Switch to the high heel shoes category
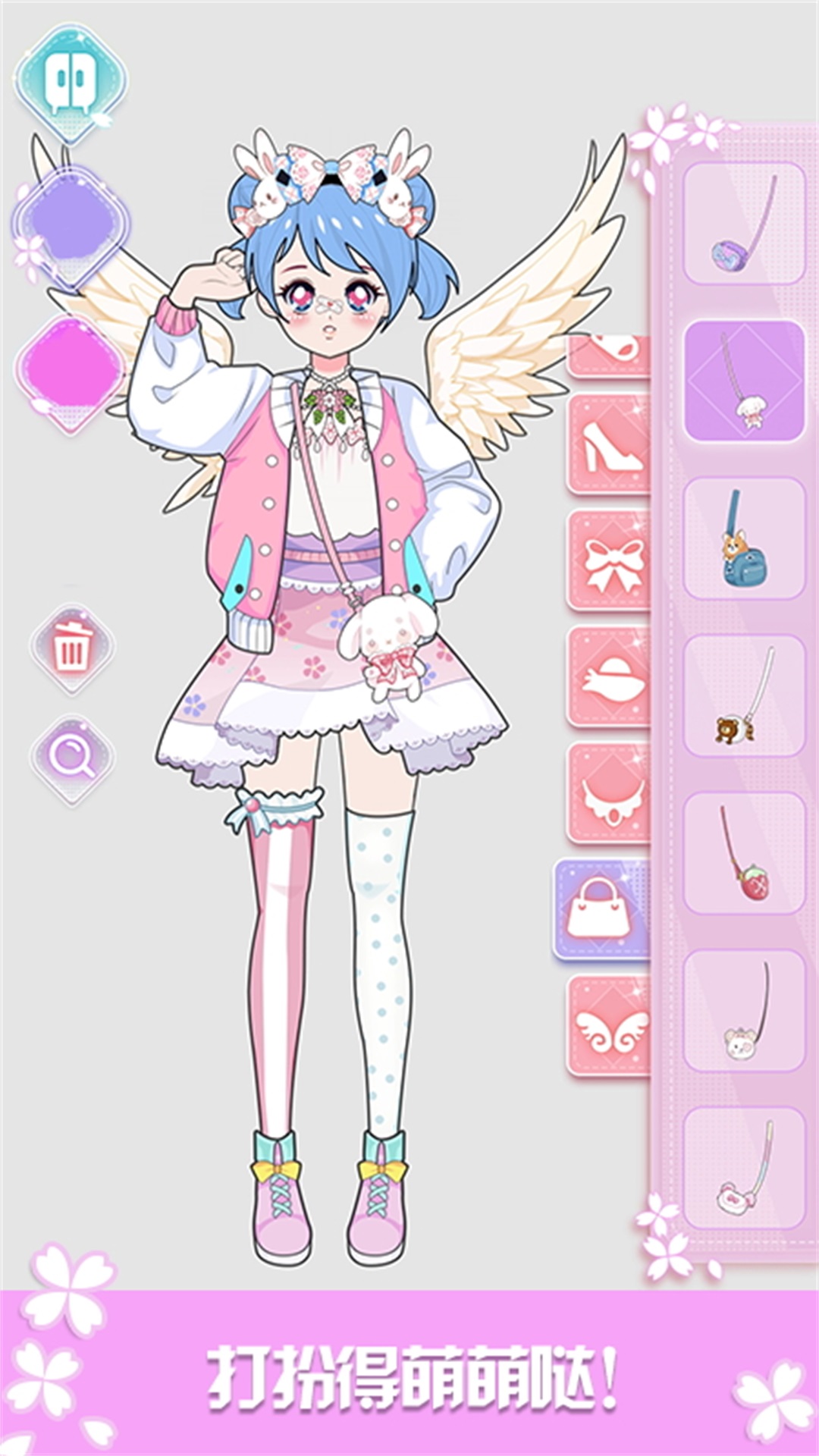This screenshot has width=819, height=1456. click(610, 446)
